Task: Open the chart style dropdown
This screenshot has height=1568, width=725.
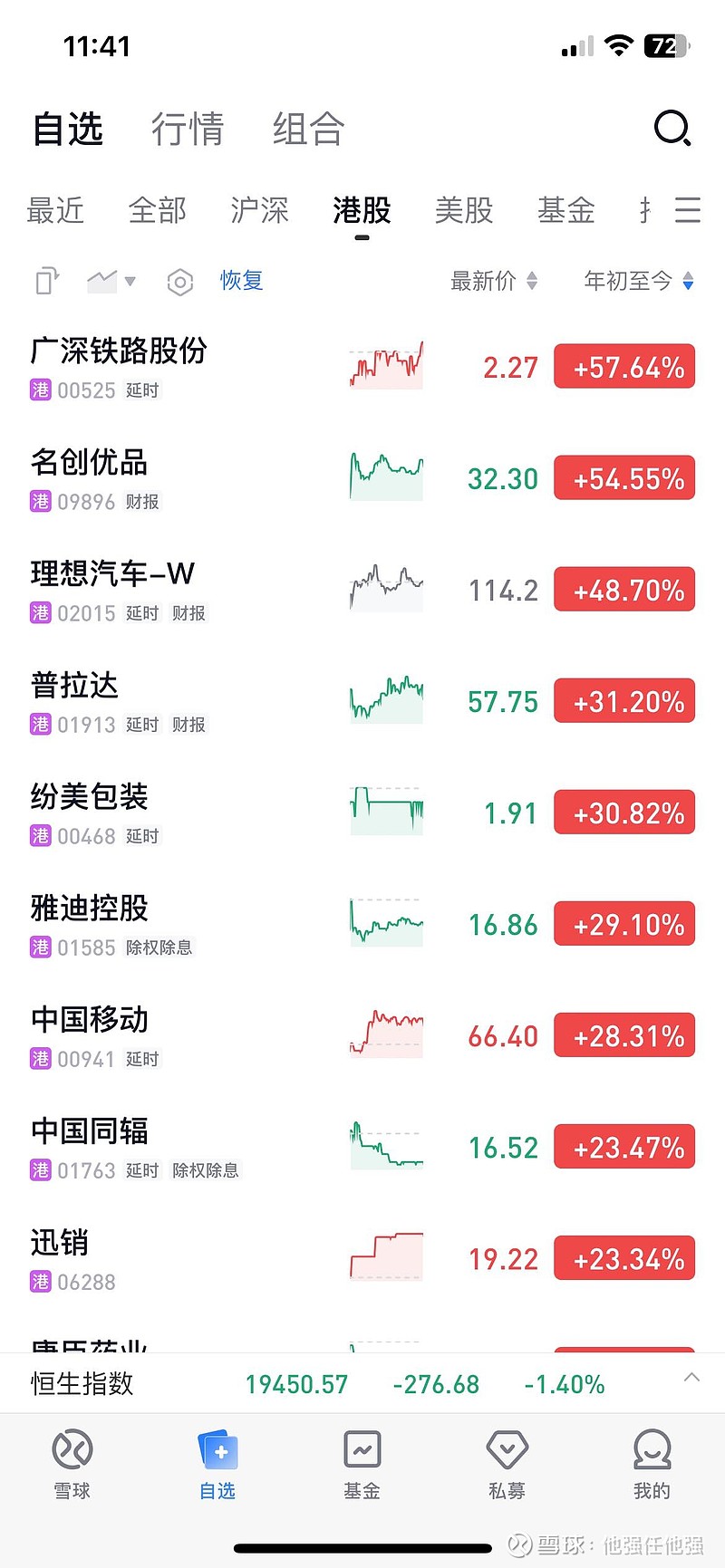Action: pyautogui.click(x=111, y=282)
